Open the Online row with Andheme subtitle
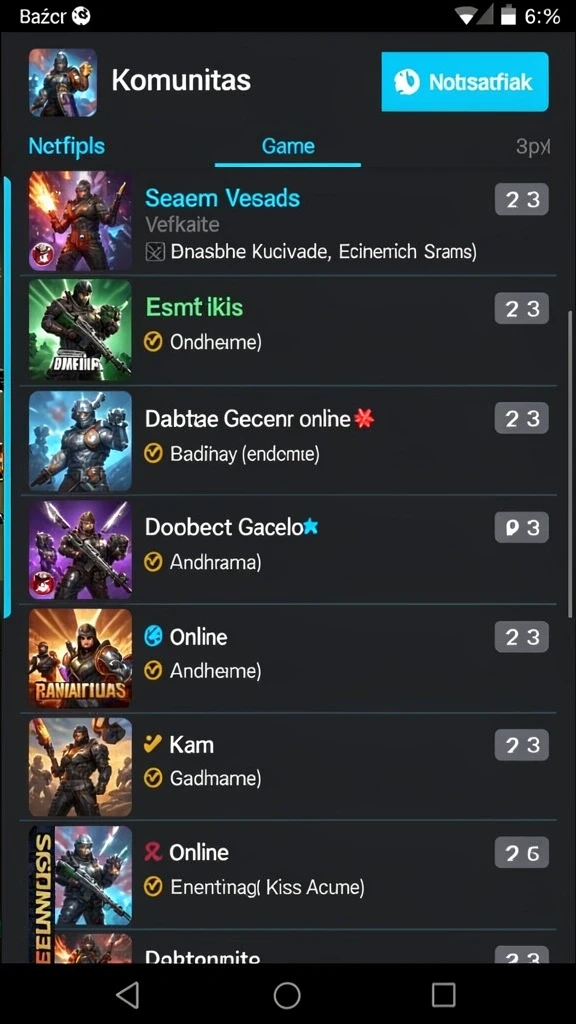576x1024 pixels. pyautogui.click(x=288, y=658)
